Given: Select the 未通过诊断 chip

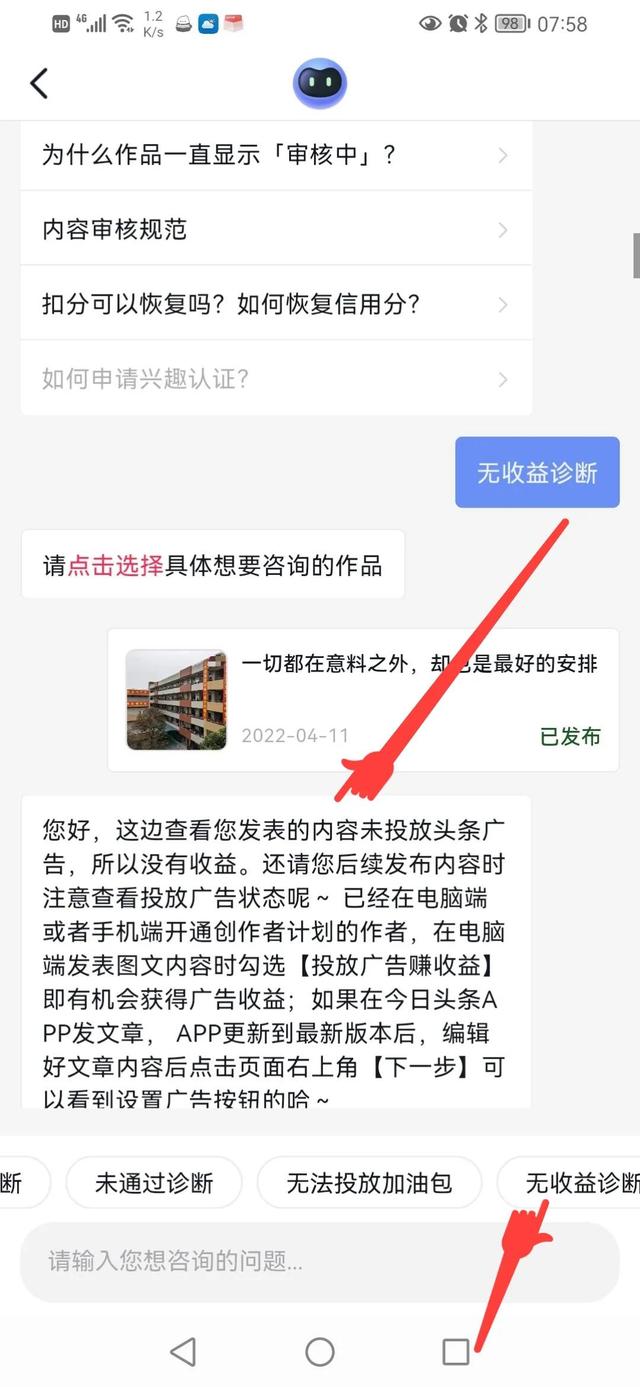Looking at the screenshot, I should click(x=154, y=1184).
